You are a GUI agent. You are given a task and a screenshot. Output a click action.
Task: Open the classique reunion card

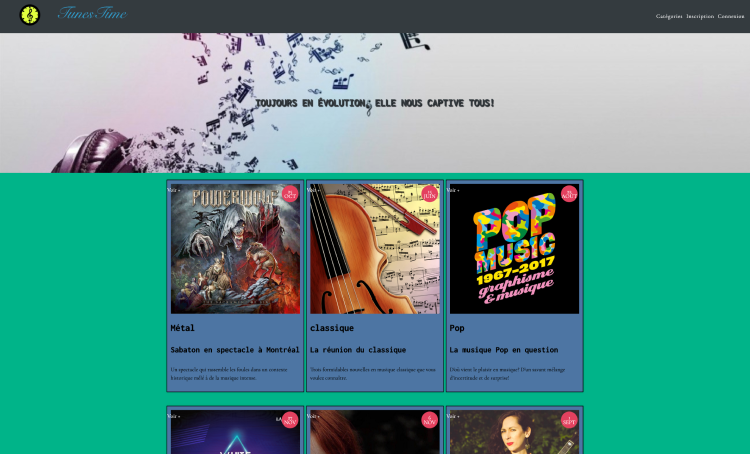tap(374, 349)
